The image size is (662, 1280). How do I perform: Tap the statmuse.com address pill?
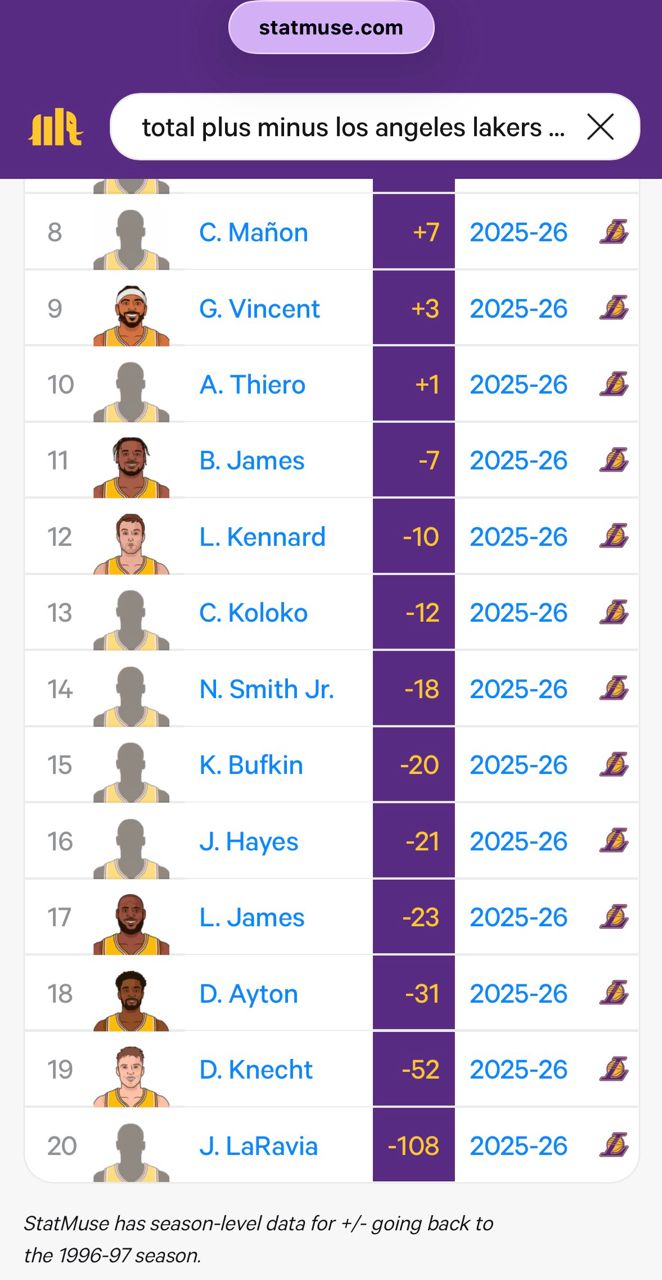[331, 28]
